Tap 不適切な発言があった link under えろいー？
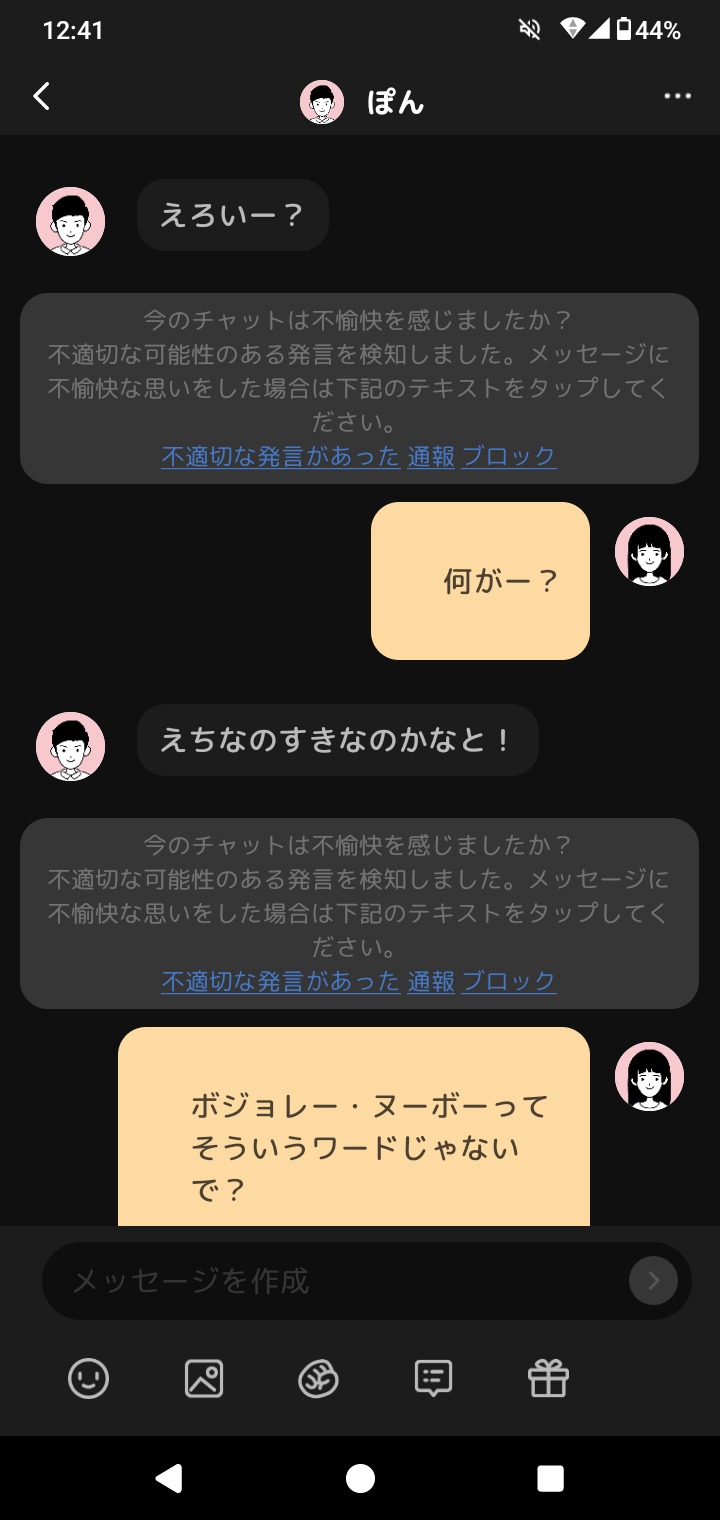 tap(281, 457)
